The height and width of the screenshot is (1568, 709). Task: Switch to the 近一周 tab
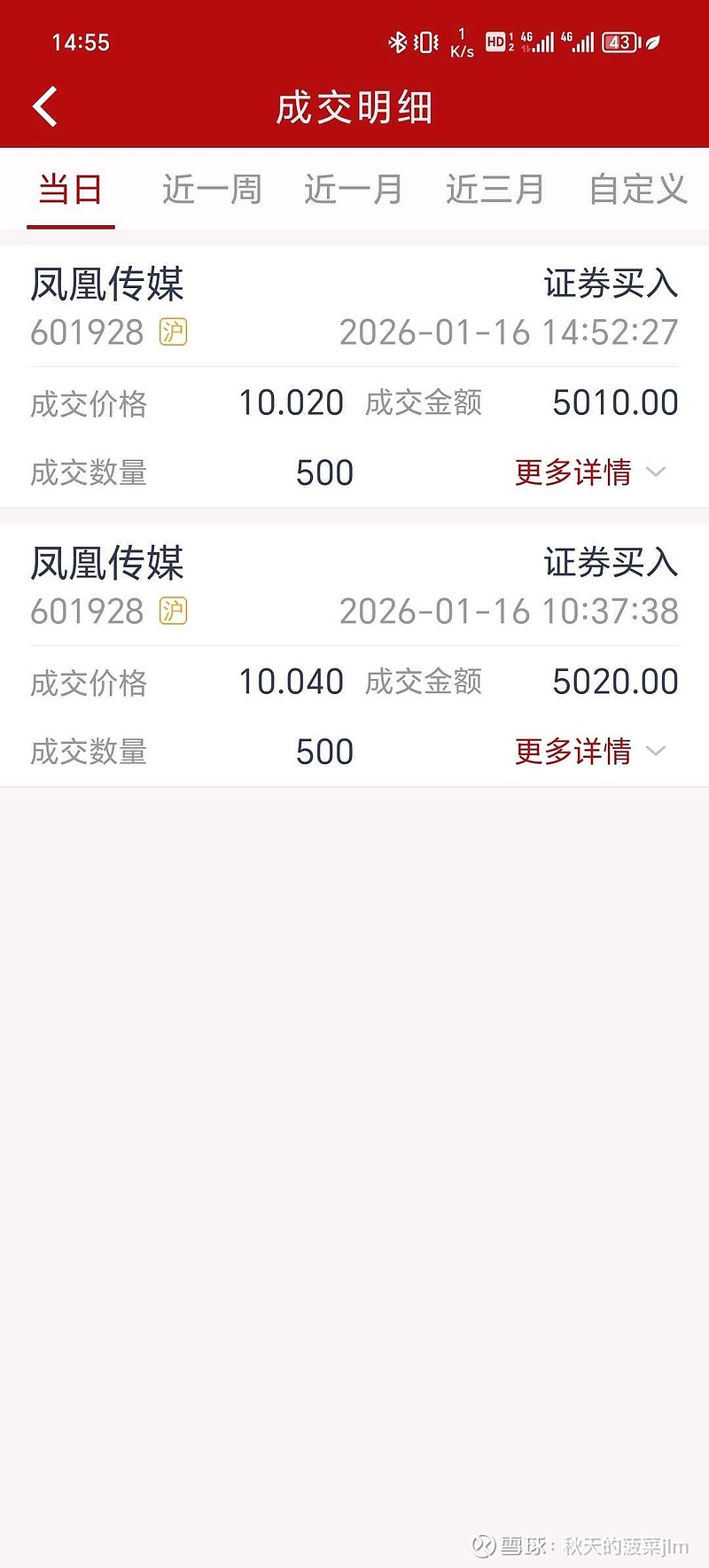click(x=212, y=190)
